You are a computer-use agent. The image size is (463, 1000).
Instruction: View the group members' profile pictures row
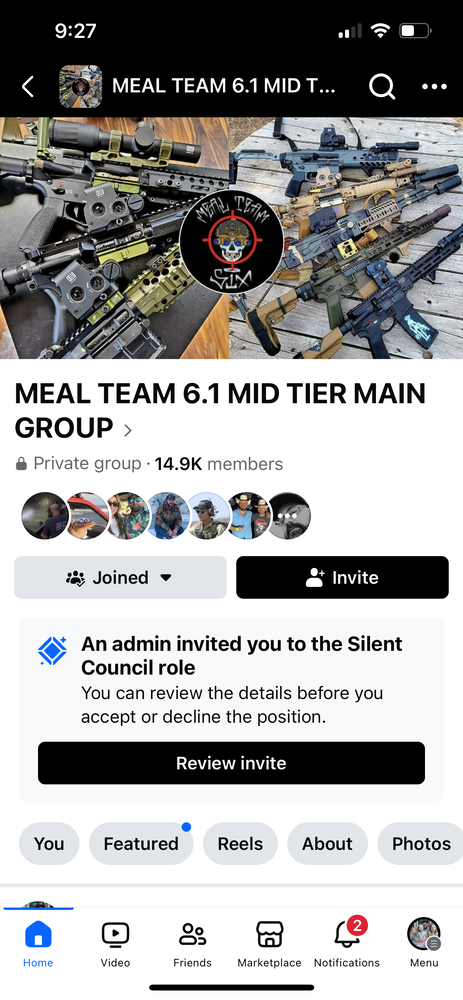click(x=166, y=515)
